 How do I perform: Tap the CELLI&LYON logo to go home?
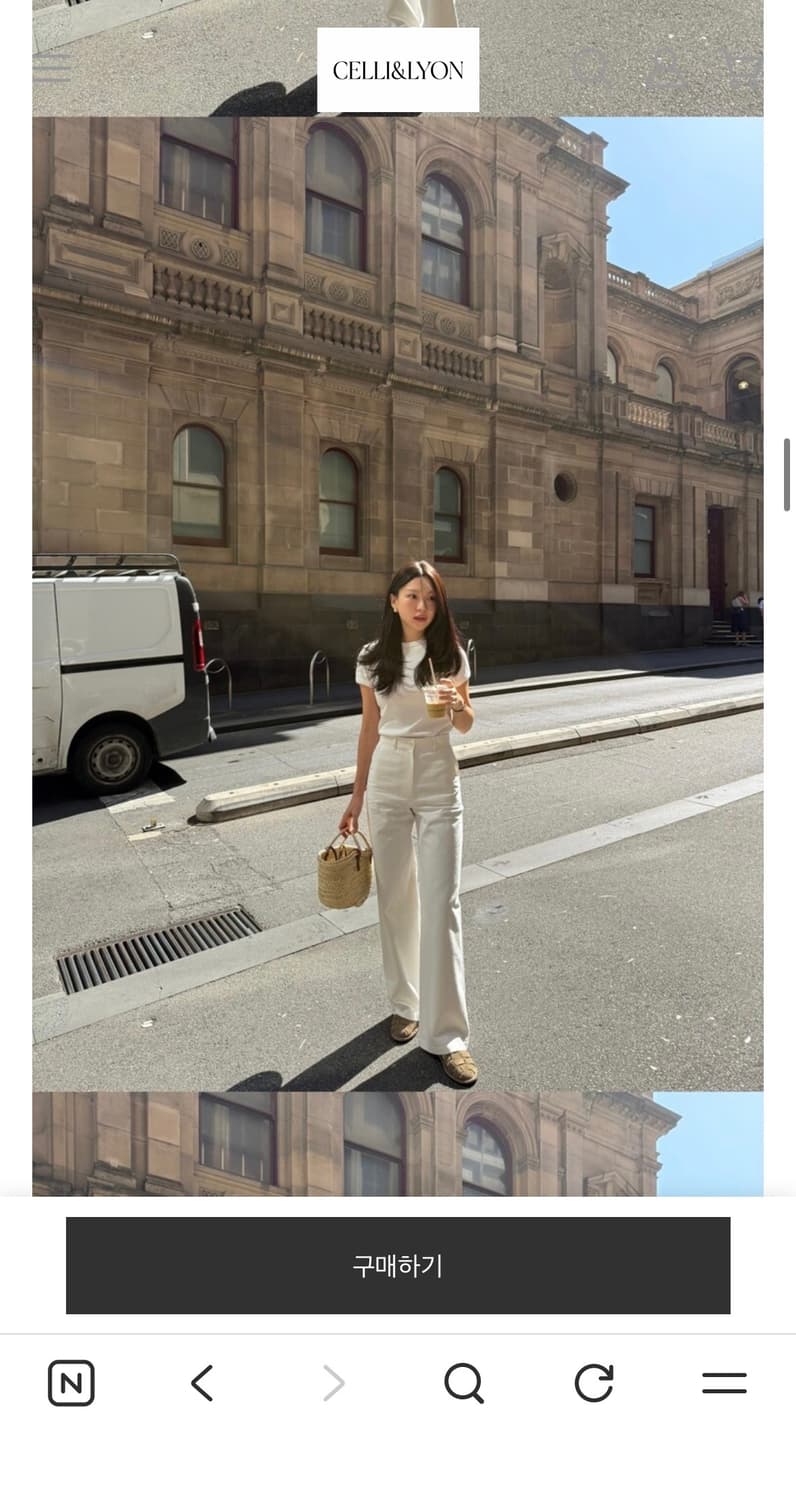pos(398,68)
